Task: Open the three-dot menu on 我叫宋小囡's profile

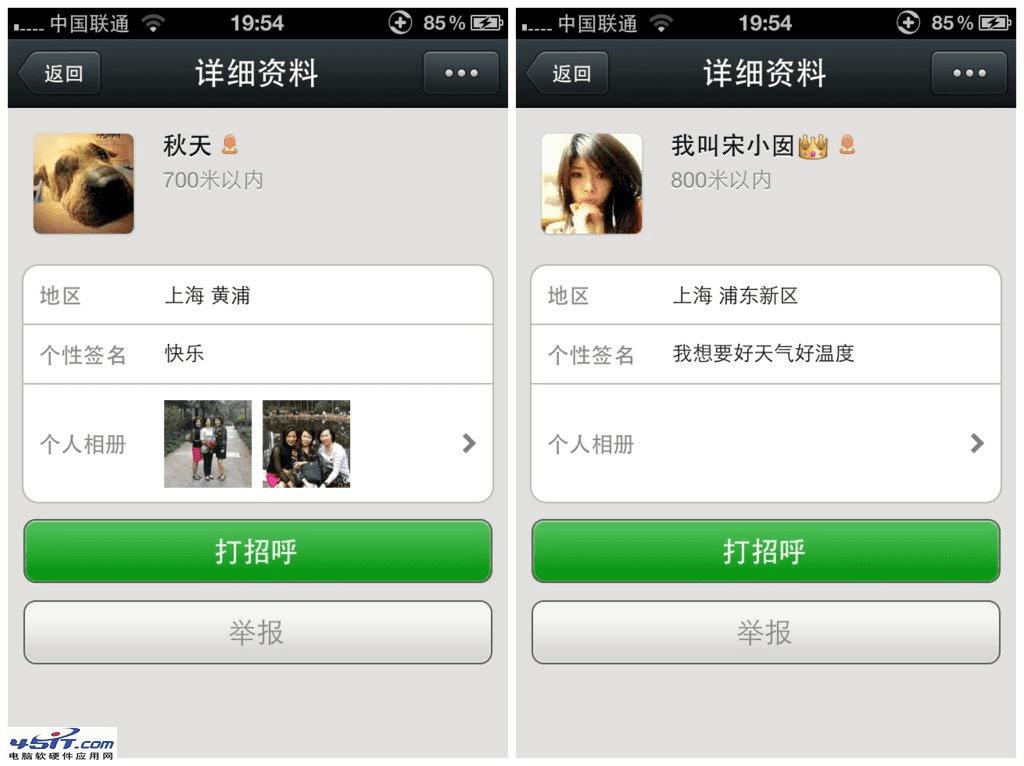Action: 968,73
